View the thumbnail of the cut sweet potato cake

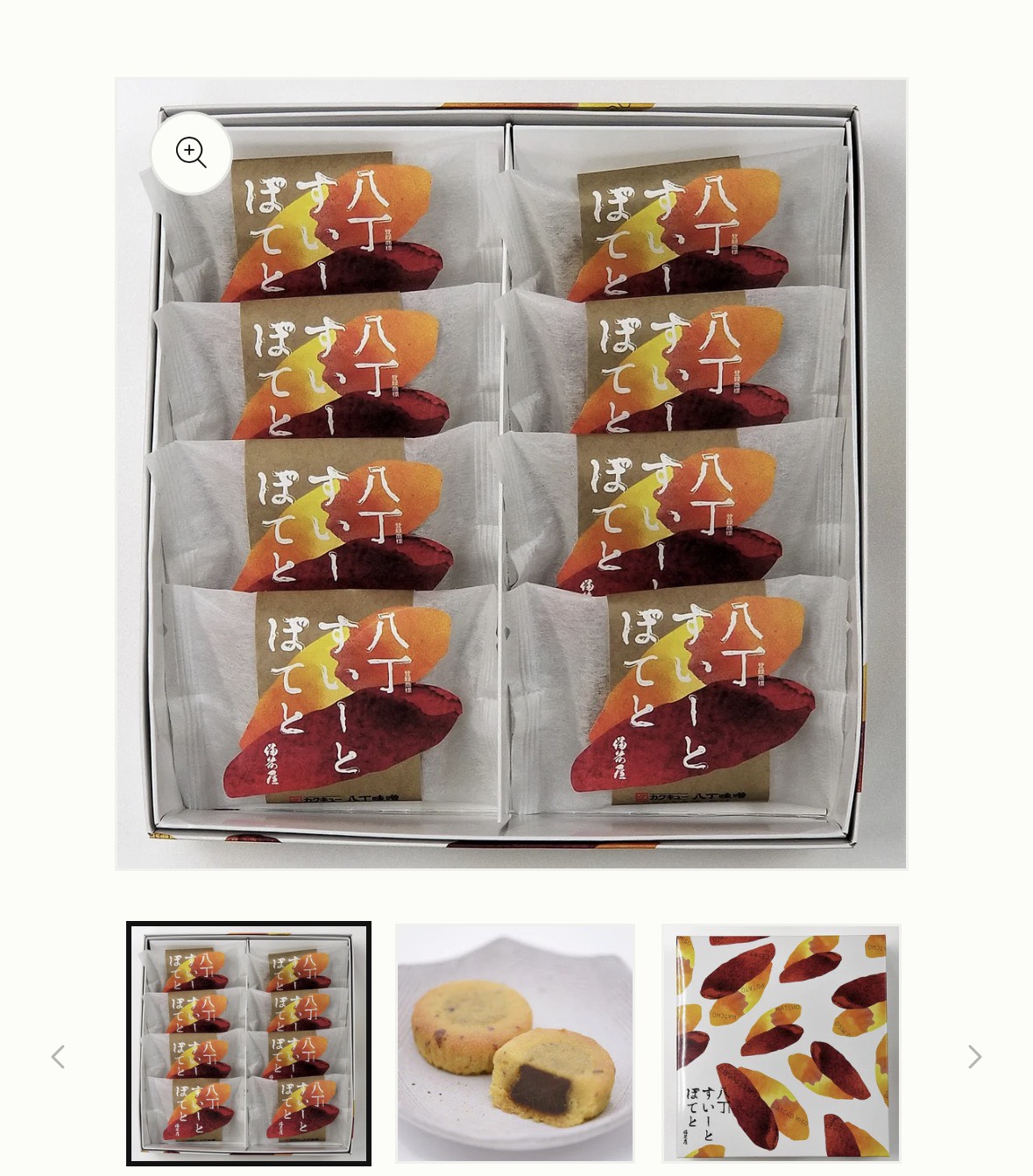click(515, 1043)
